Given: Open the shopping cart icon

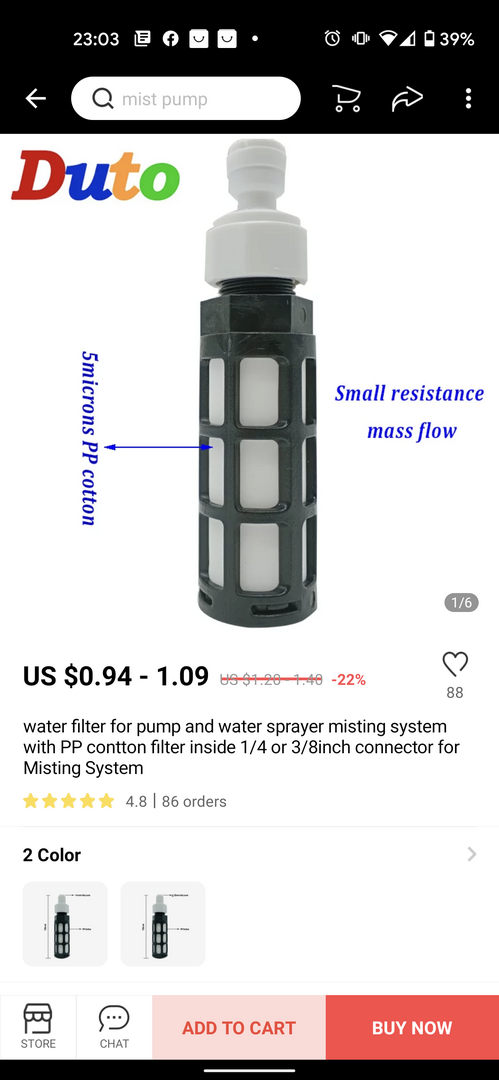Looking at the screenshot, I should tap(347, 99).
